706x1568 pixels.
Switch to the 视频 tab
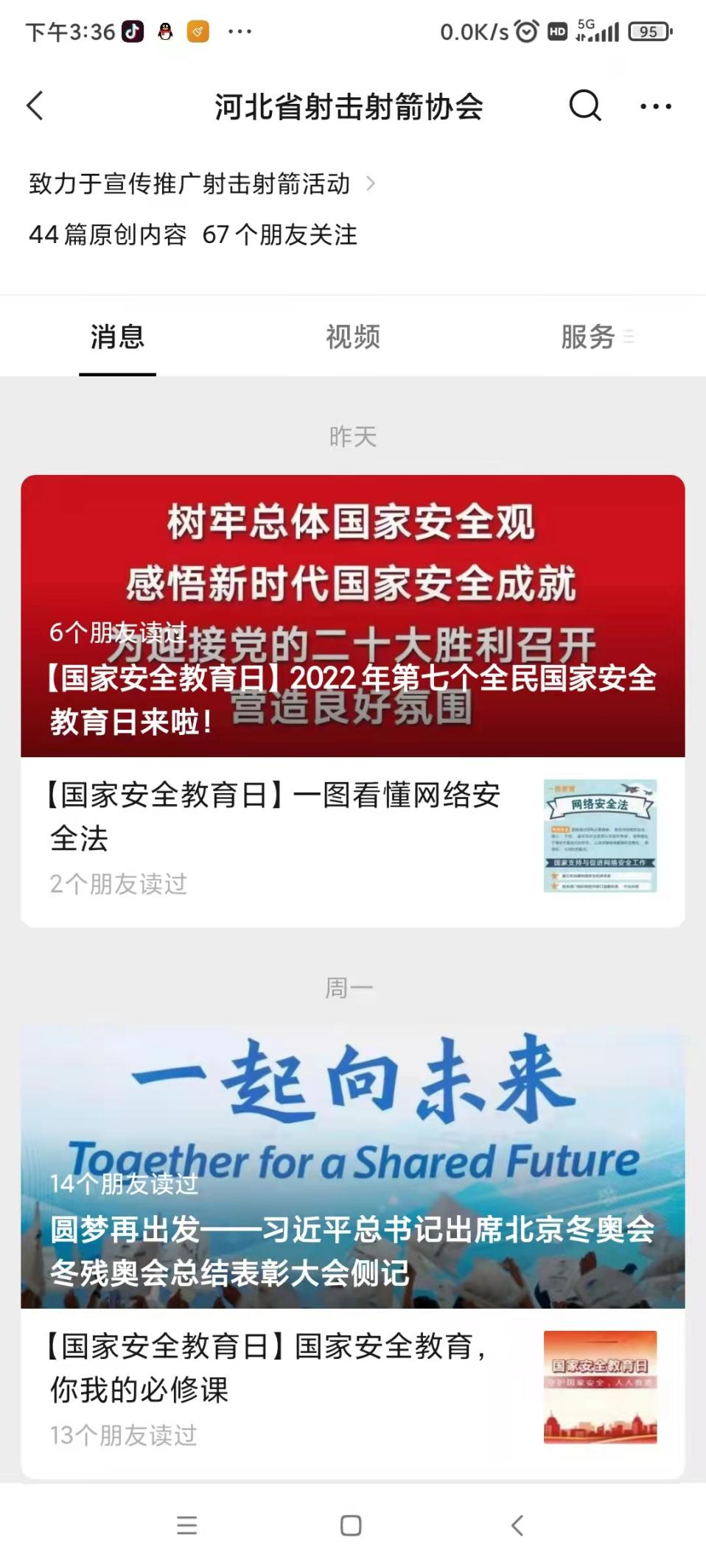pyautogui.click(x=353, y=337)
